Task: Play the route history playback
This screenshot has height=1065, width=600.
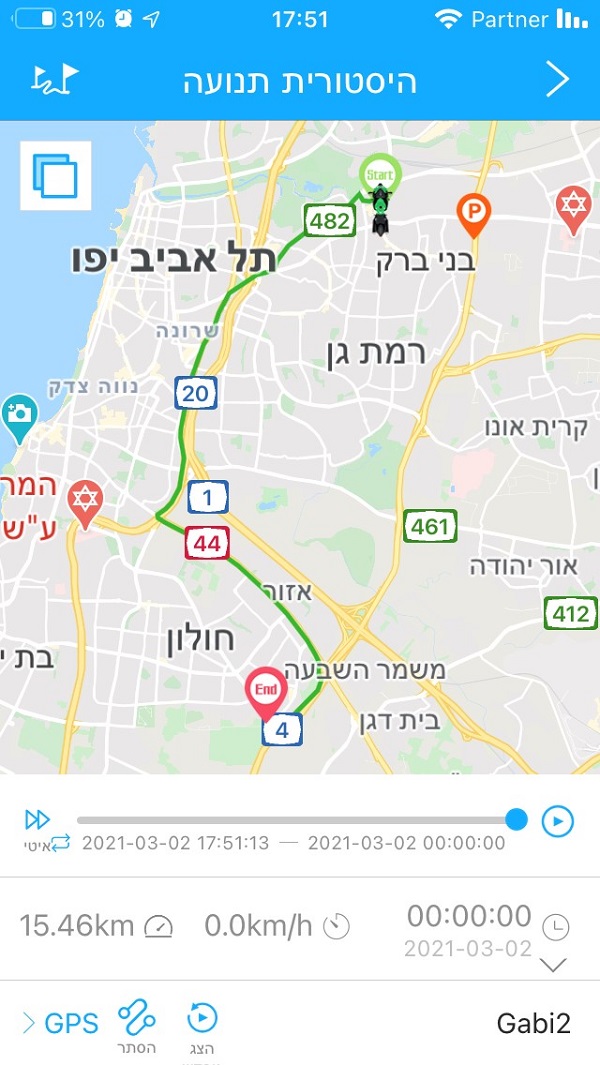Action: pyautogui.click(x=557, y=821)
